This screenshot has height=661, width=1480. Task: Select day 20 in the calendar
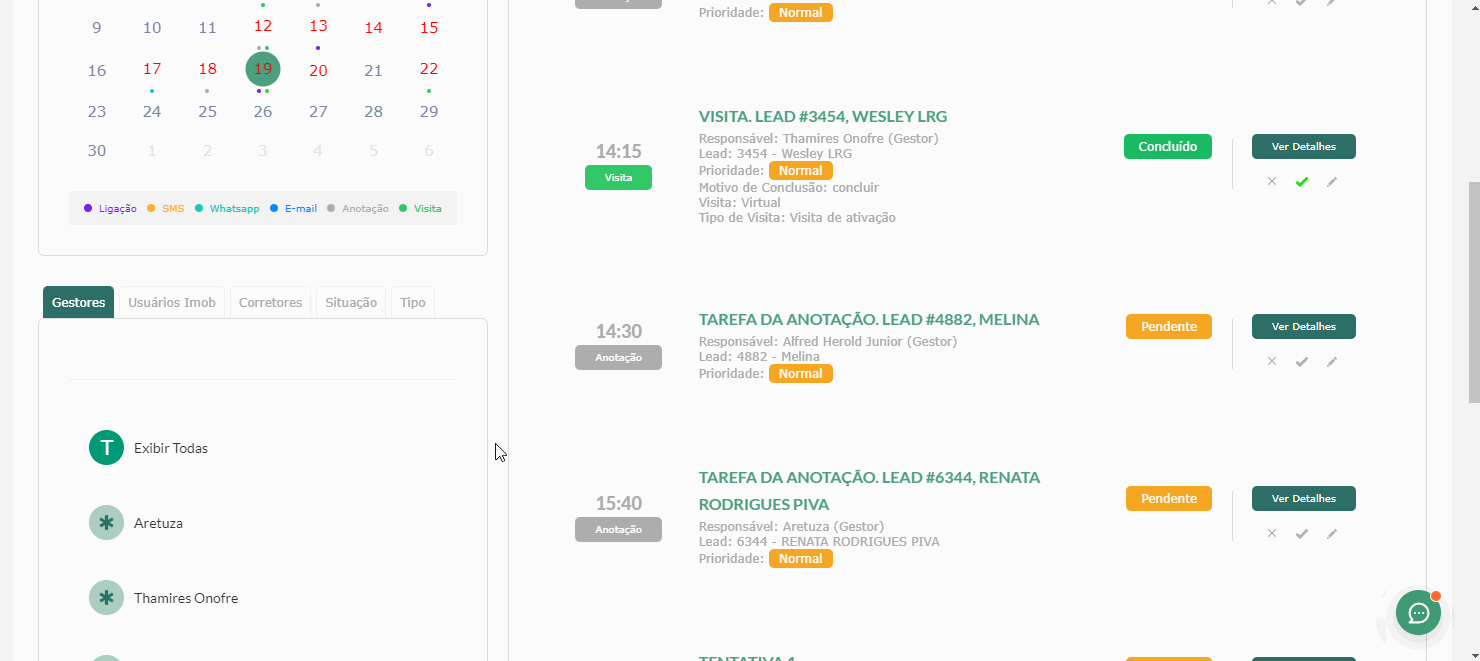[x=318, y=70]
